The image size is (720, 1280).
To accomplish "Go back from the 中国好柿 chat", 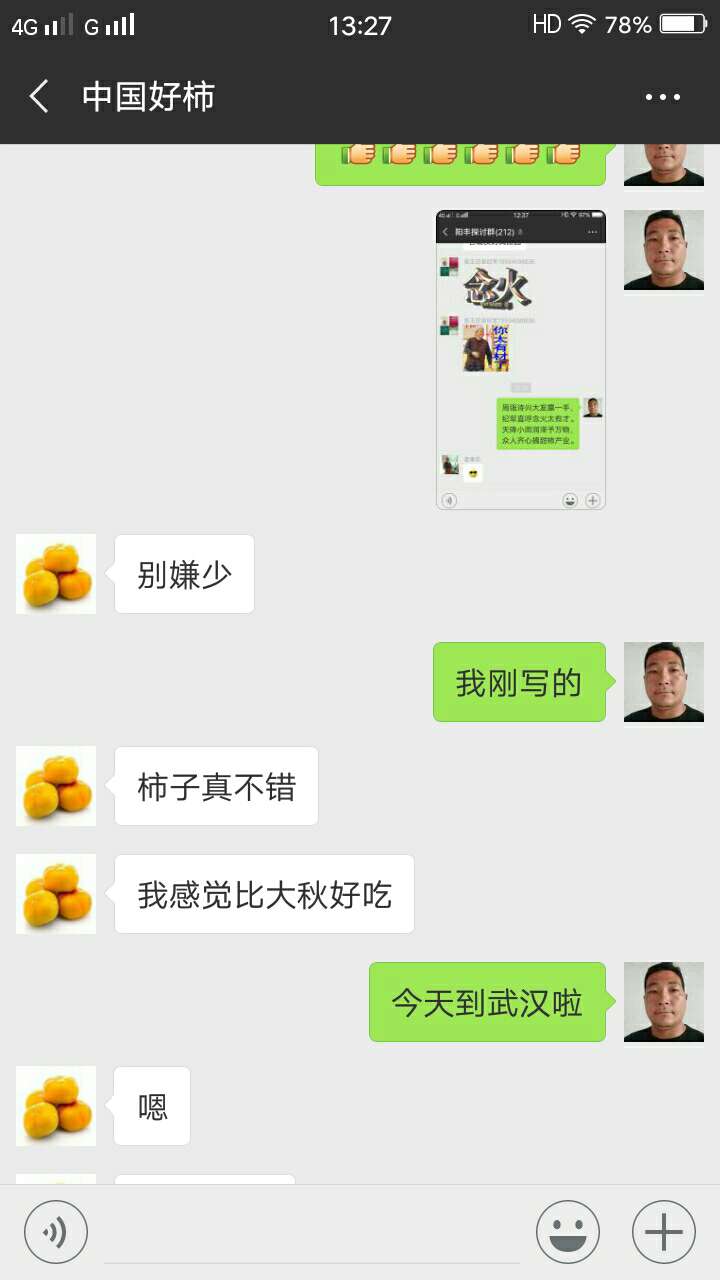I will [39, 97].
